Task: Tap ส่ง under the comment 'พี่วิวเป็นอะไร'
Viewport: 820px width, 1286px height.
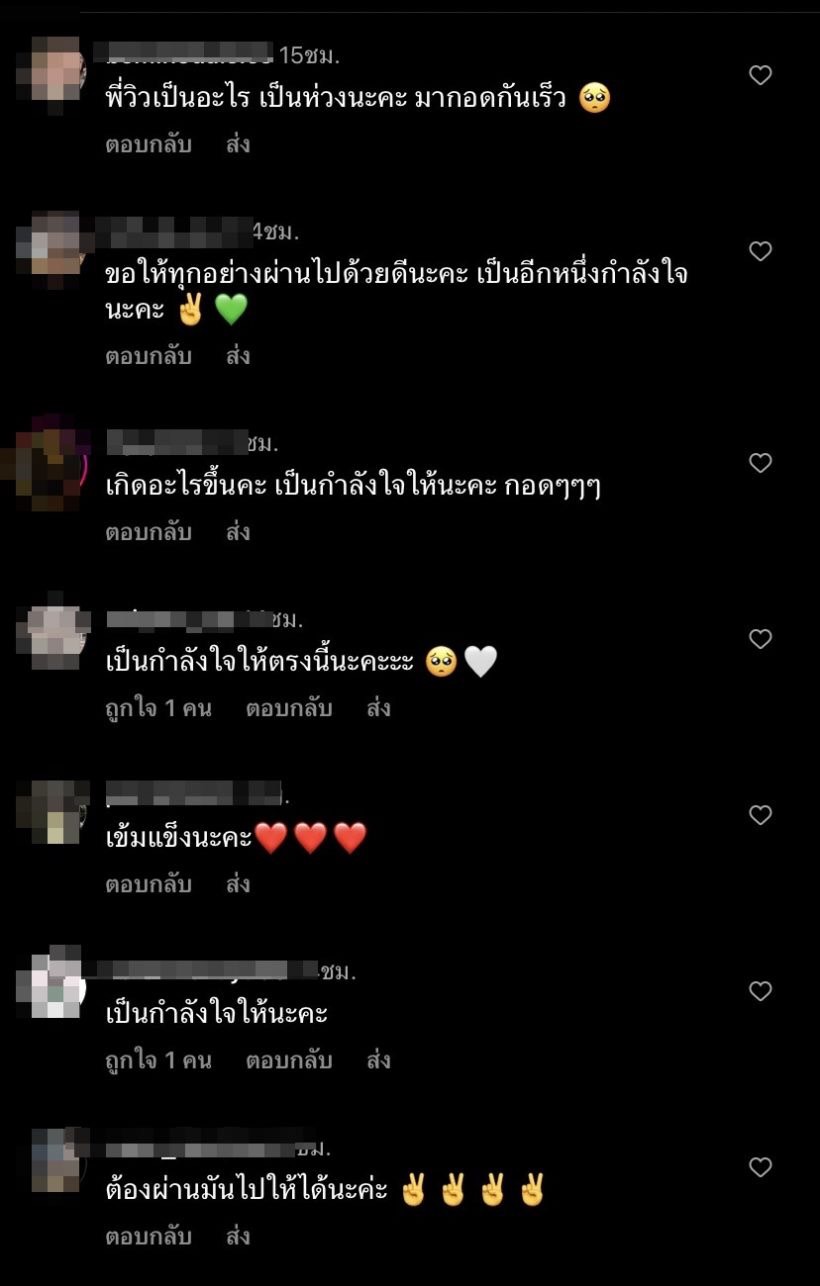Action: (238, 144)
